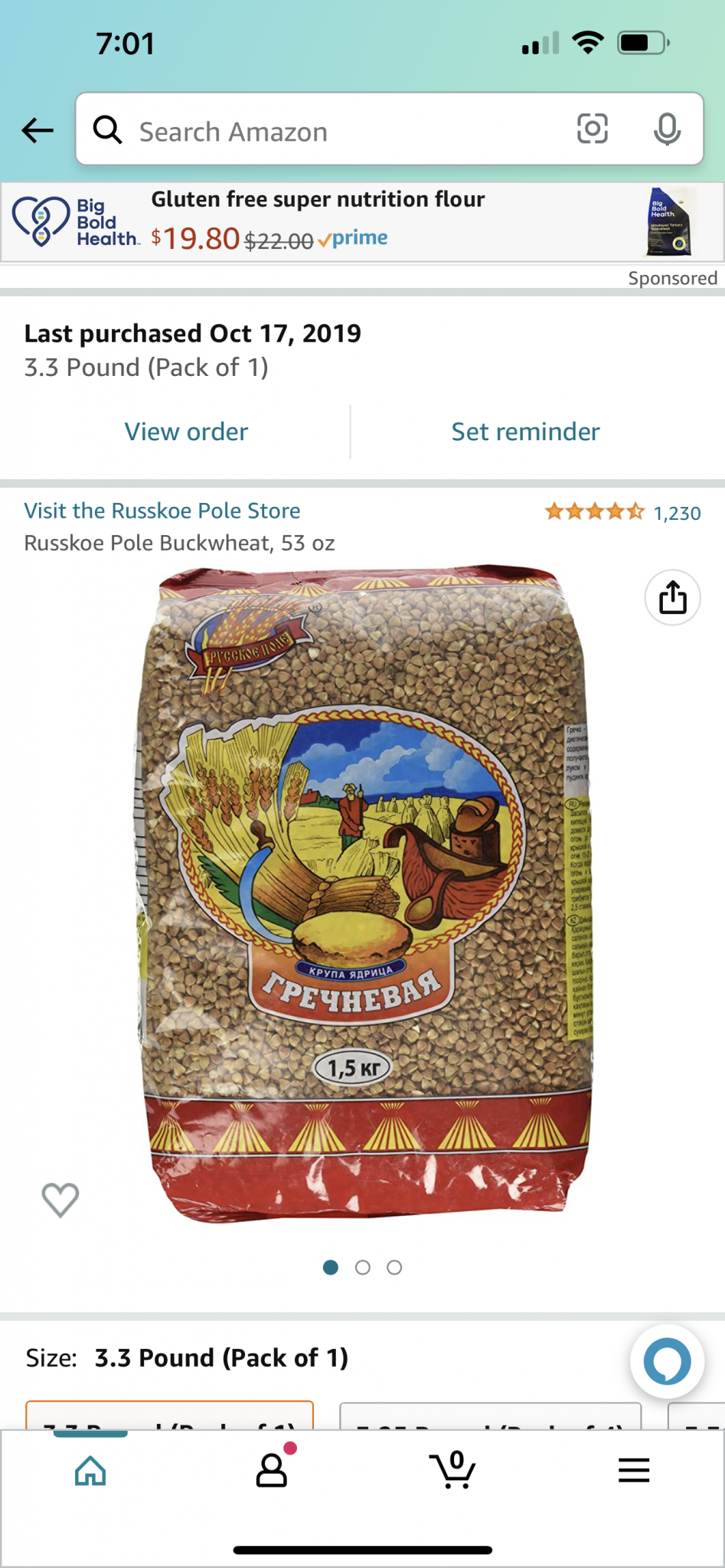
Task: Open the 1,230 star ratings
Action: tap(622, 512)
